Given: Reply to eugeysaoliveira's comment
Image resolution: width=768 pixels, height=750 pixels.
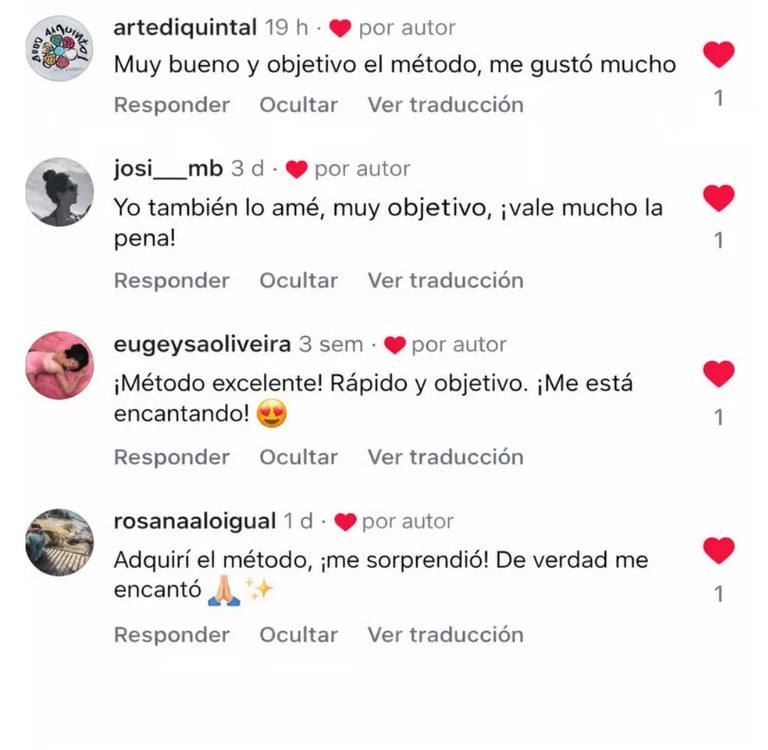Looking at the screenshot, I should [x=171, y=457].
